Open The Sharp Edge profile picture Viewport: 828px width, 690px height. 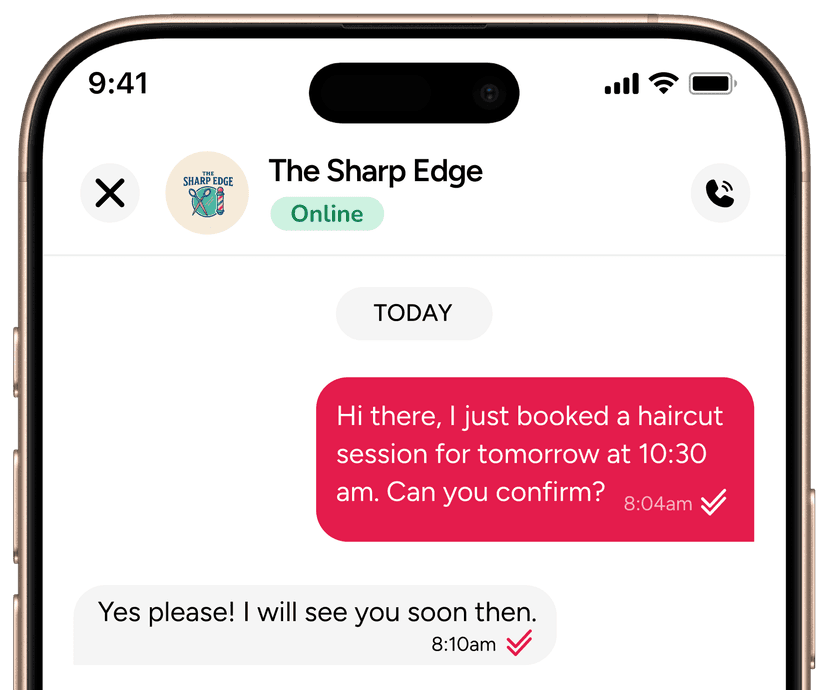207,193
